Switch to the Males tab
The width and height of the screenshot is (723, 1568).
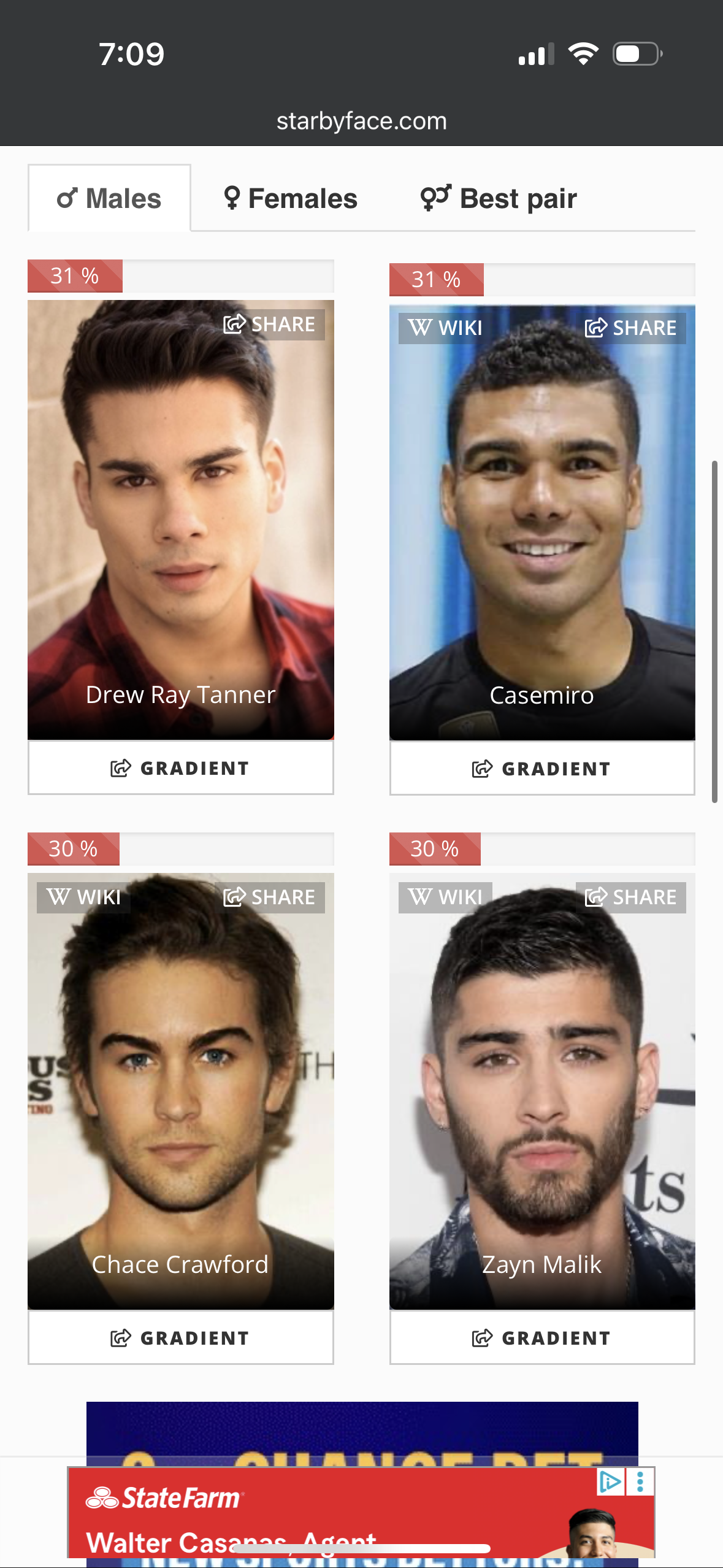coord(109,199)
